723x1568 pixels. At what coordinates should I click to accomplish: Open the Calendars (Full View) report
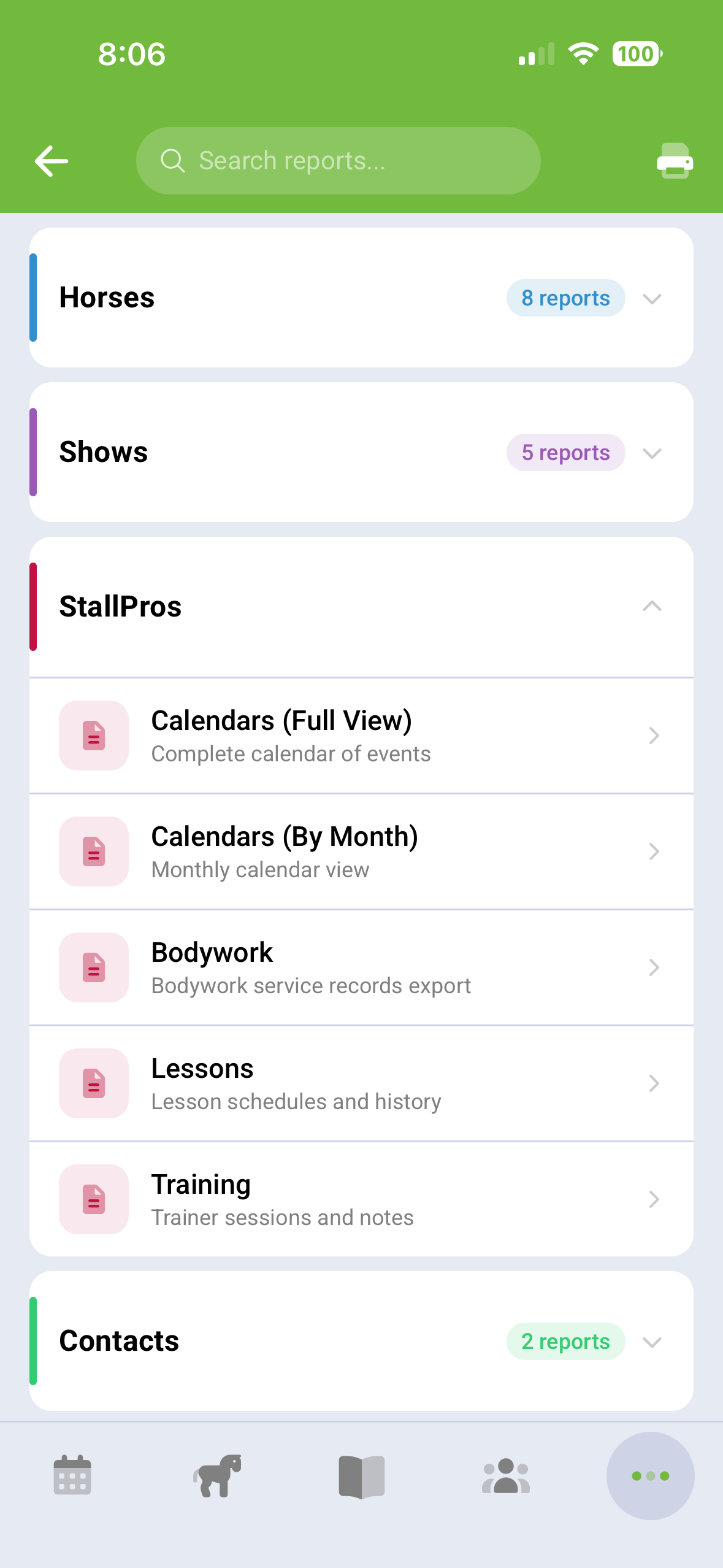(x=361, y=736)
